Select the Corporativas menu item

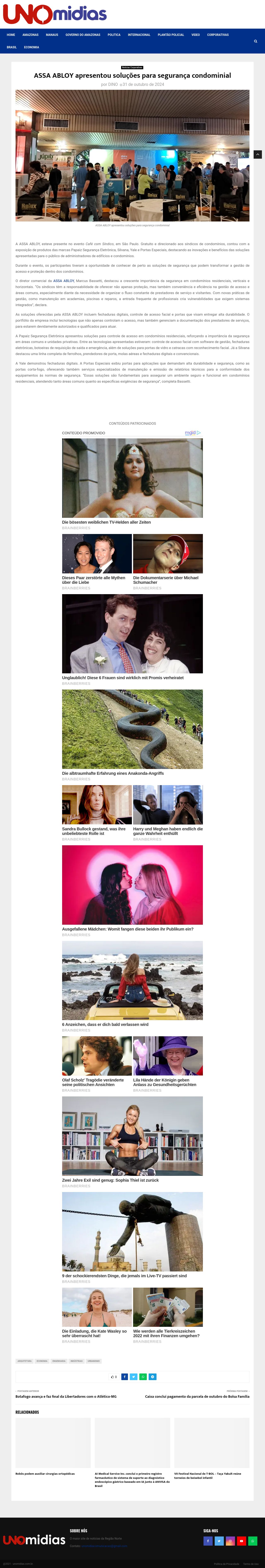click(218, 35)
